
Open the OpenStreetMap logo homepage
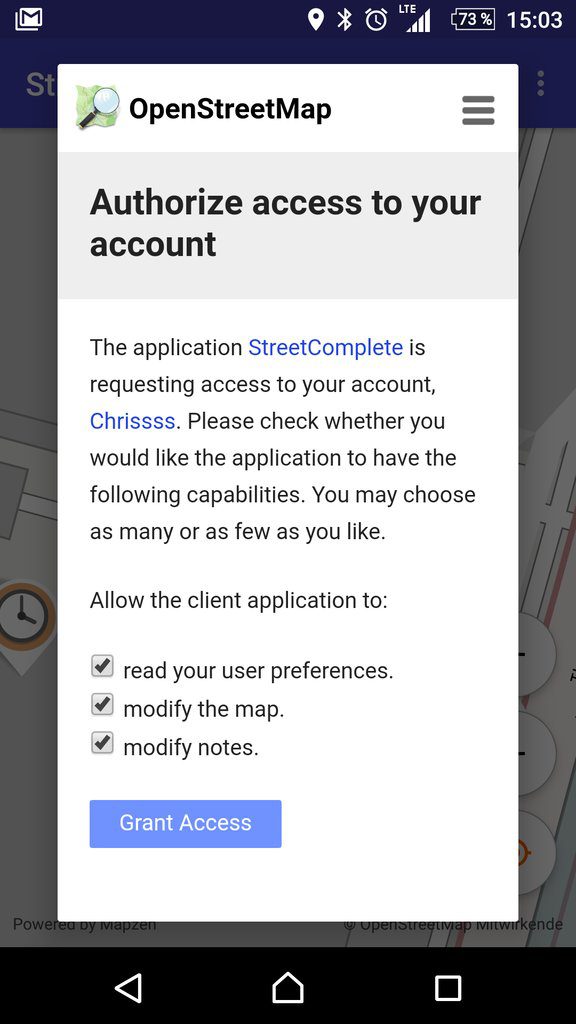click(x=204, y=108)
